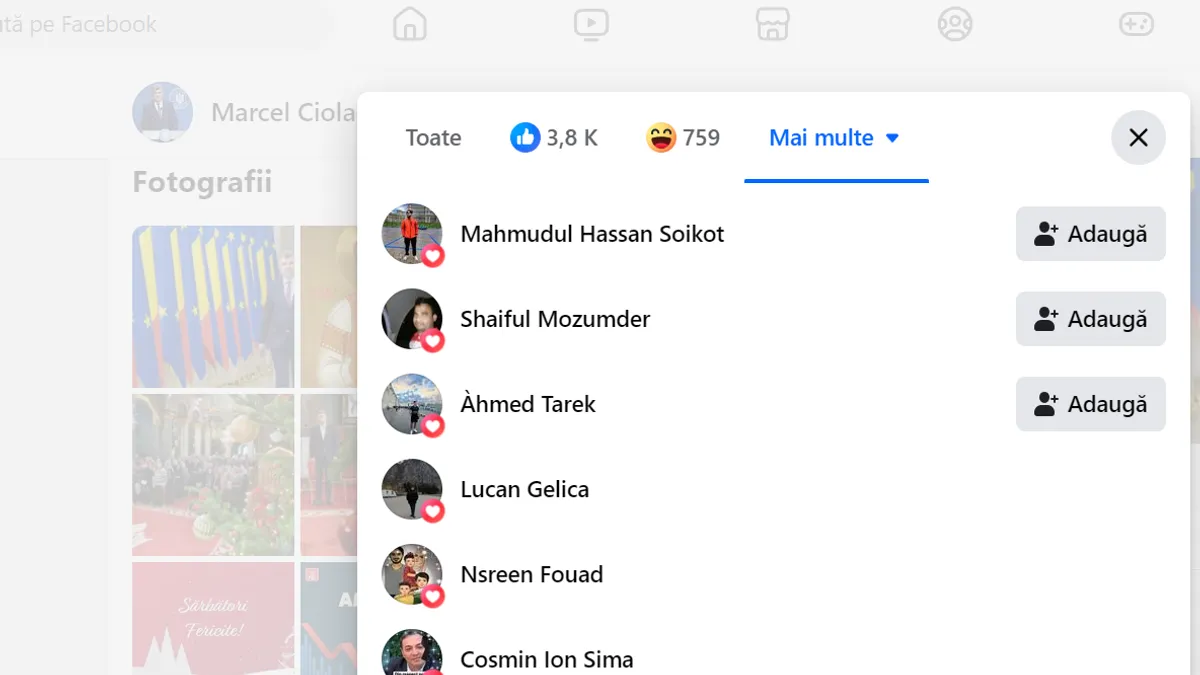
Task: Open Àhmed Tarek's profile
Action: click(x=528, y=404)
